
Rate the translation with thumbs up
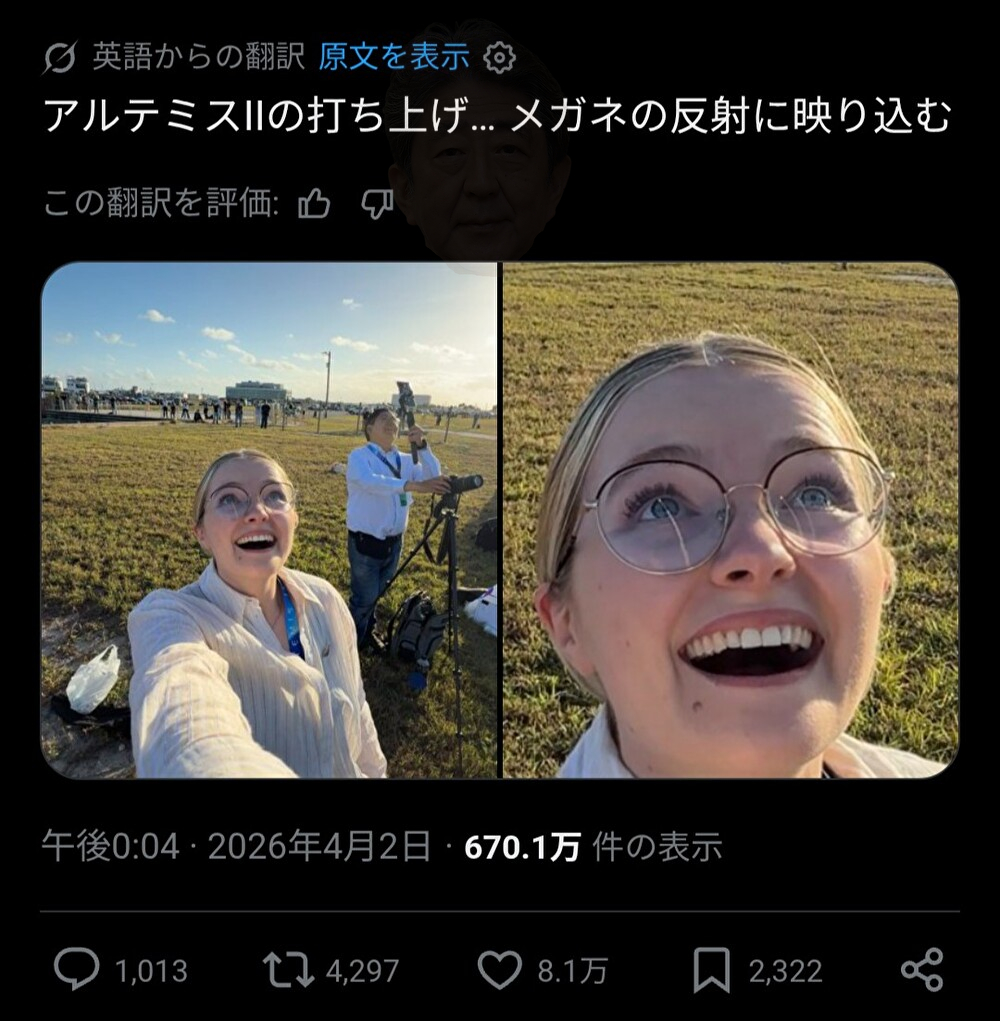[x=314, y=205]
